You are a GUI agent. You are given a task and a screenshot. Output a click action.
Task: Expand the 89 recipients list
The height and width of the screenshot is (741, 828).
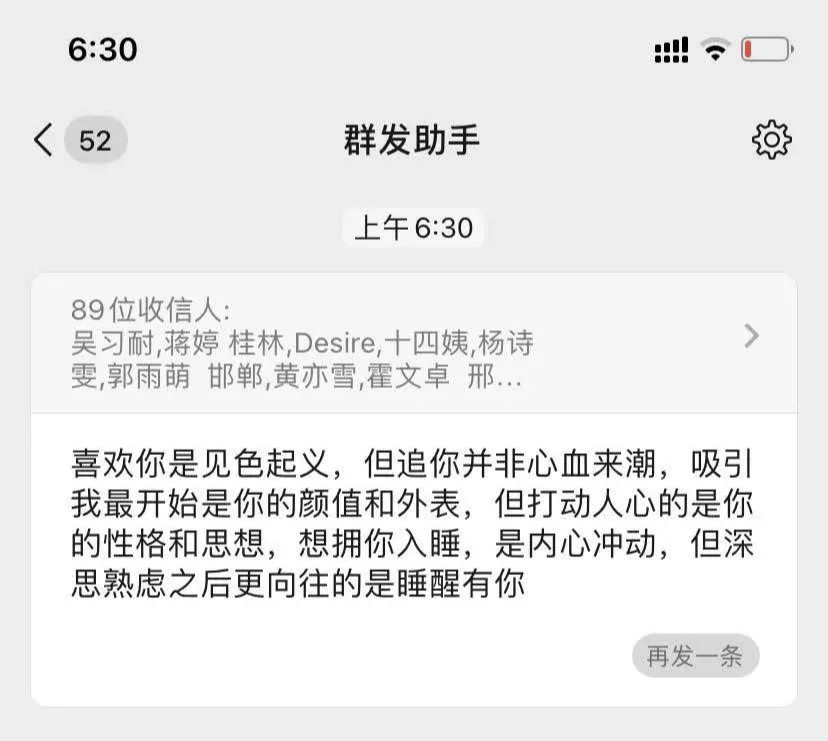coord(752,337)
